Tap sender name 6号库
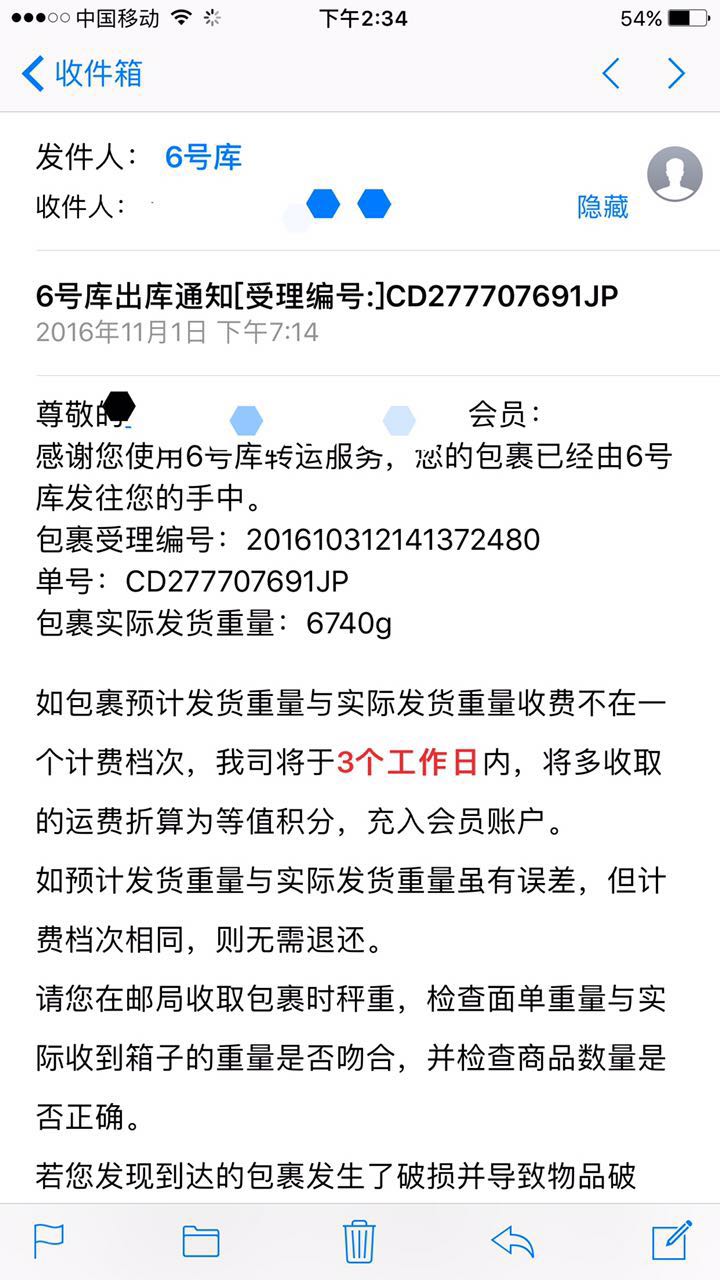720x1280 pixels. click(203, 157)
